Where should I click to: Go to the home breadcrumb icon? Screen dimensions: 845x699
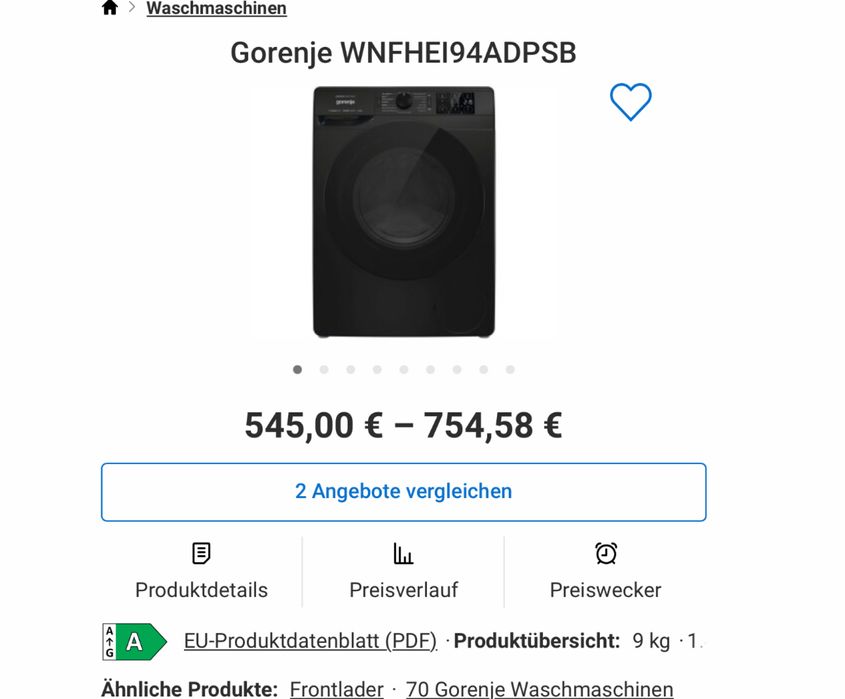tap(110, 8)
